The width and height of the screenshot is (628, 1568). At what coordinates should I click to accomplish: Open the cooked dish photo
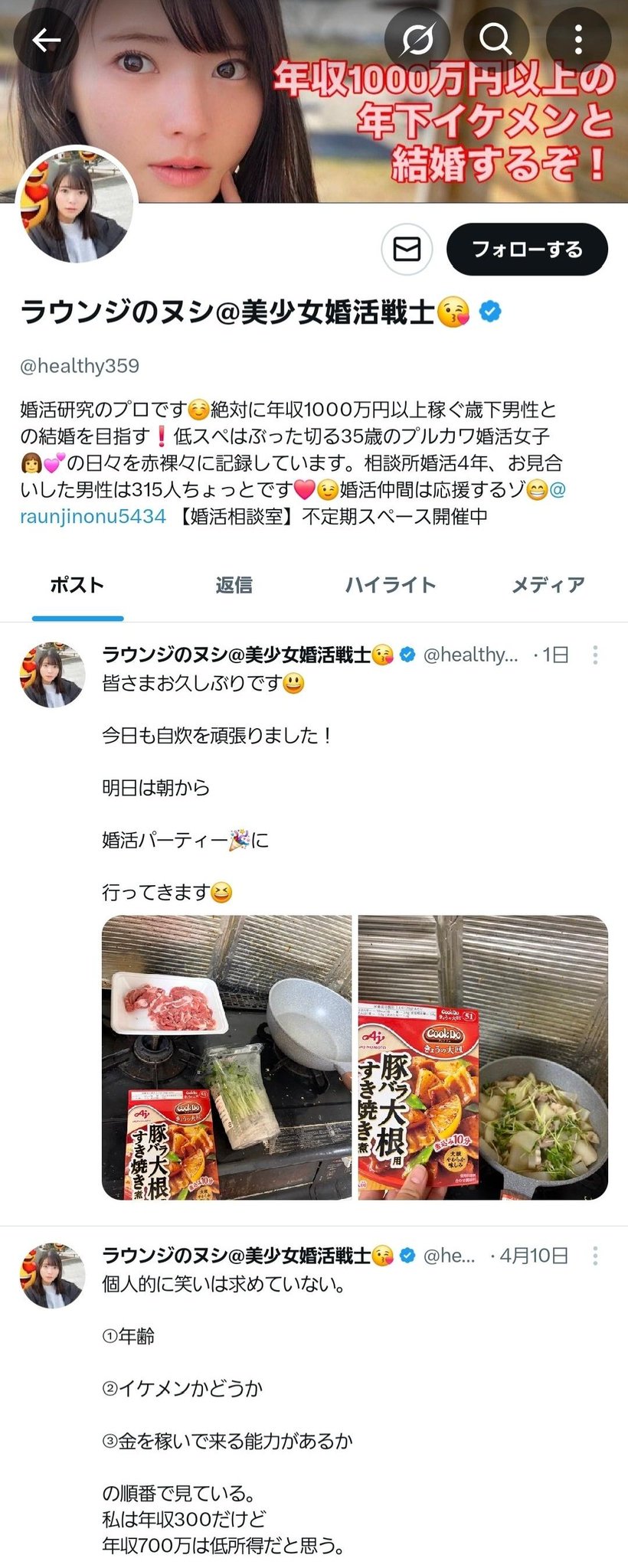[483, 1057]
